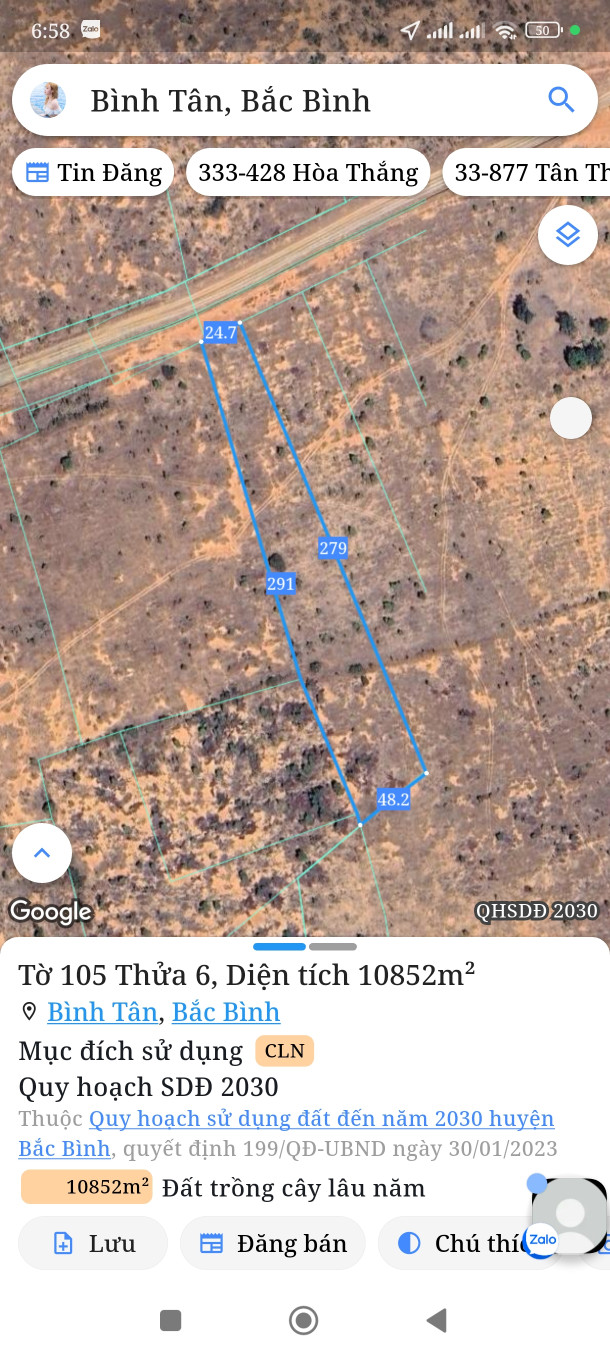
Task: Open the Bắc Bình district link
Action: [226, 1012]
